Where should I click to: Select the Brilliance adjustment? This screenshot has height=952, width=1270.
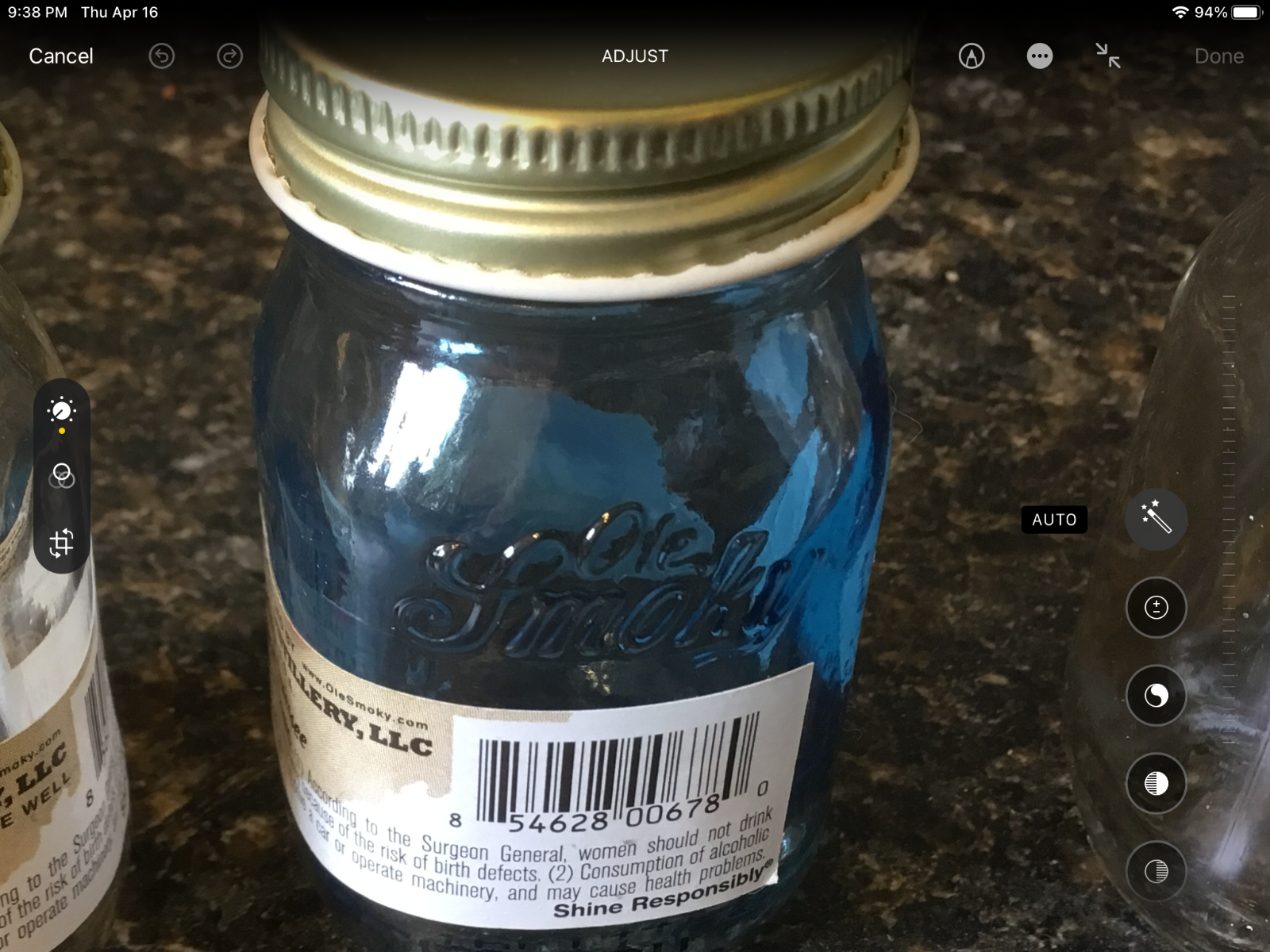(1156, 696)
